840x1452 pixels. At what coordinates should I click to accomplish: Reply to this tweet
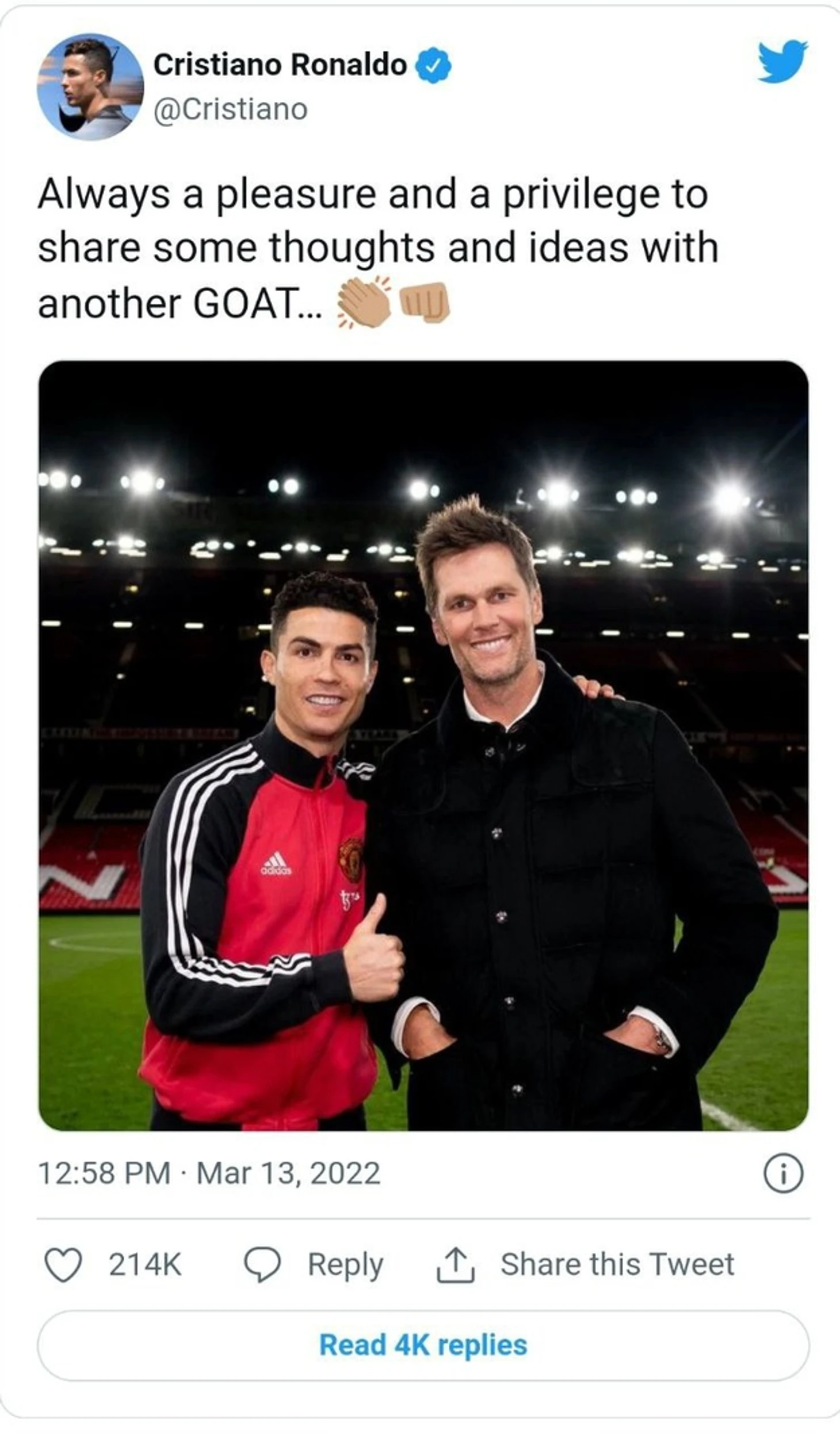tap(314, 1264)
